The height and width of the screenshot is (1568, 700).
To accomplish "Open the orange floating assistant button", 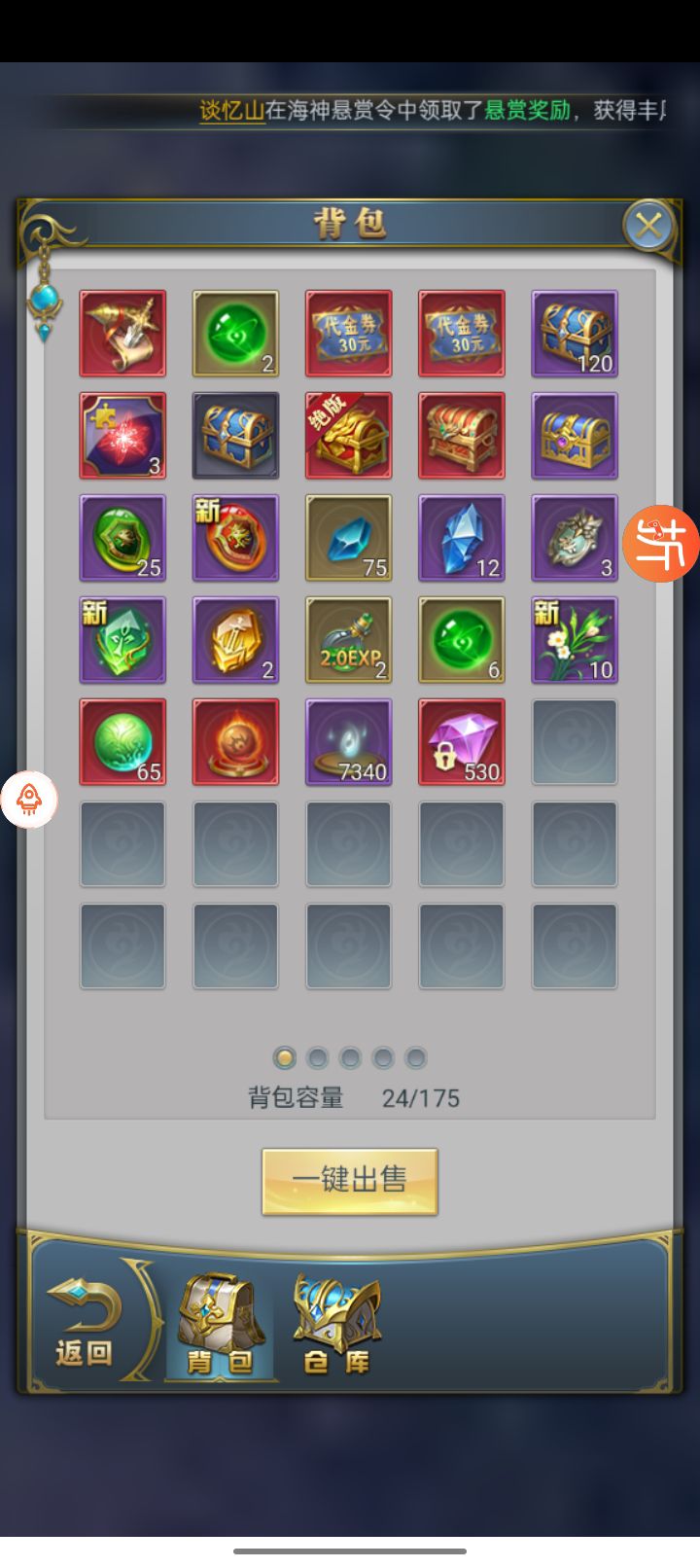I will [x=662, y=543].
